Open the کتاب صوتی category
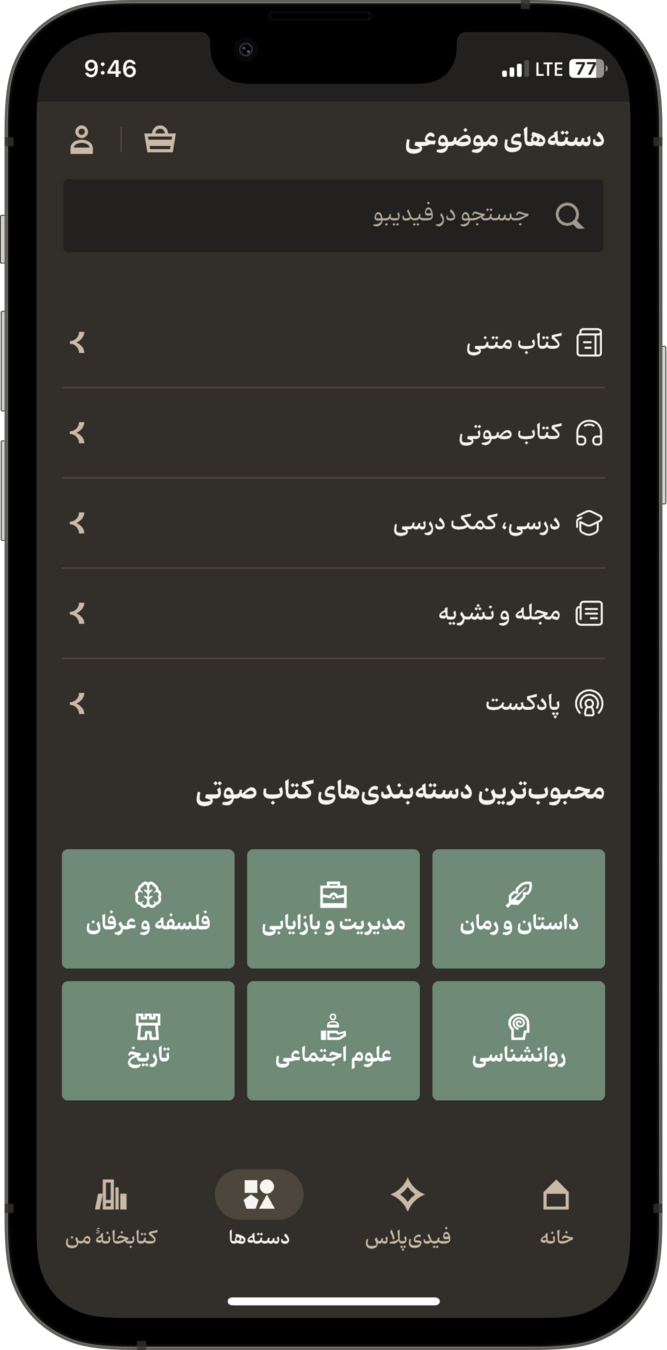This screenshot has width=667, height=1350. (x=333, y=433)
